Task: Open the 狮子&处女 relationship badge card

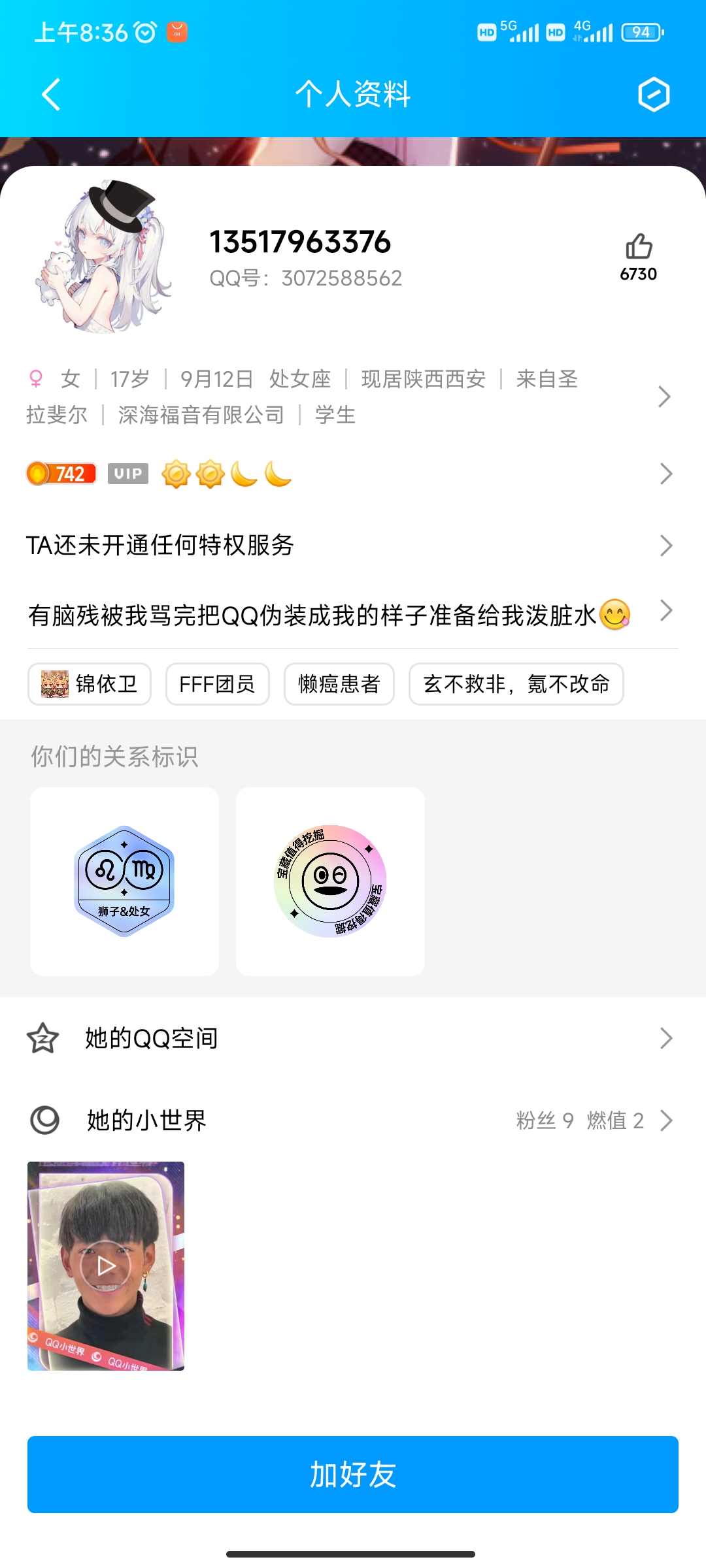Action: coord(124,881)
